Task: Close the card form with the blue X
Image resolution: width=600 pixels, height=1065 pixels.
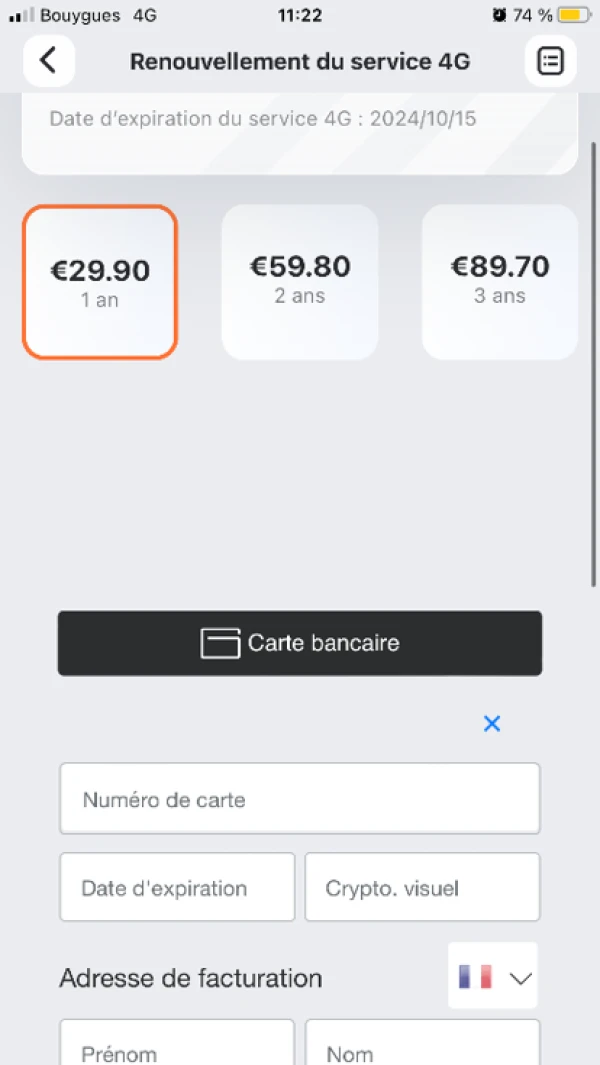Action: tap(492, 724)
